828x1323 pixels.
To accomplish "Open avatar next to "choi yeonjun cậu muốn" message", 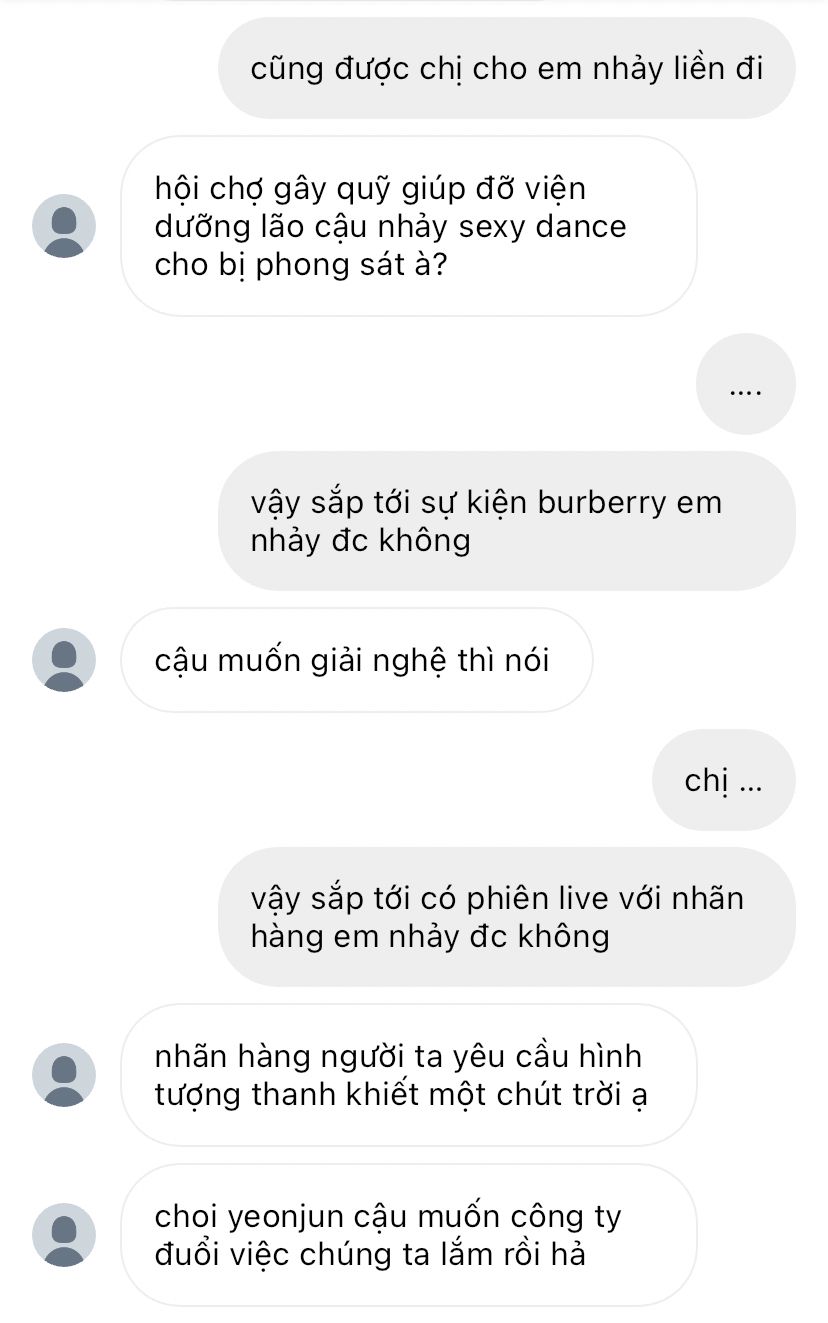I will point(64,1234).
